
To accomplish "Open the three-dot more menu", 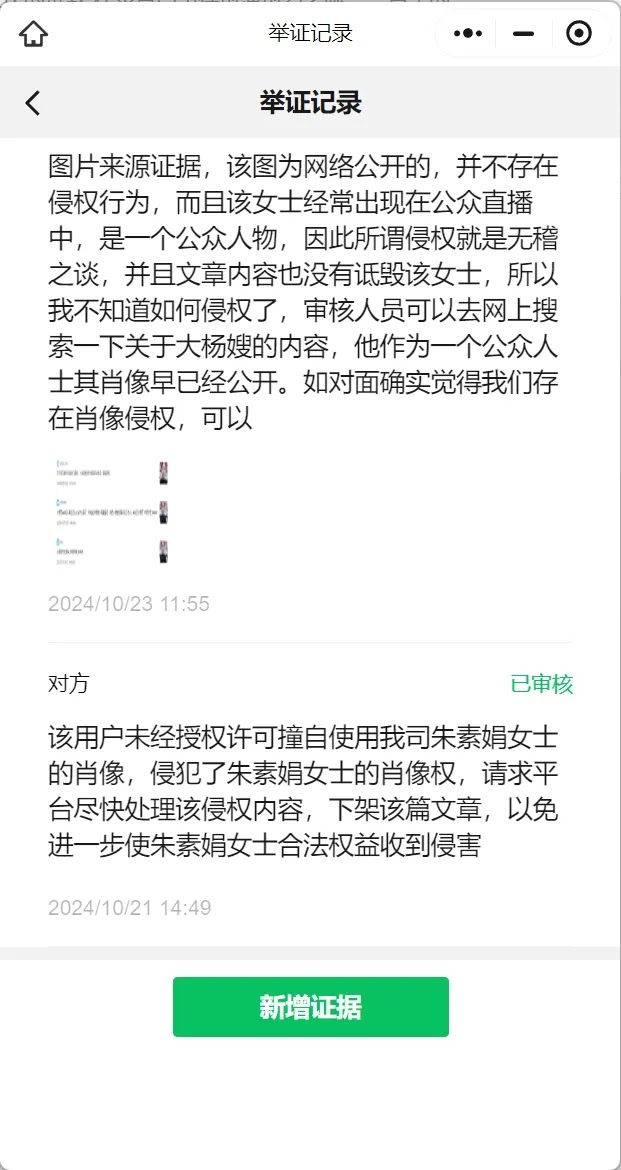I will point(468,34).
